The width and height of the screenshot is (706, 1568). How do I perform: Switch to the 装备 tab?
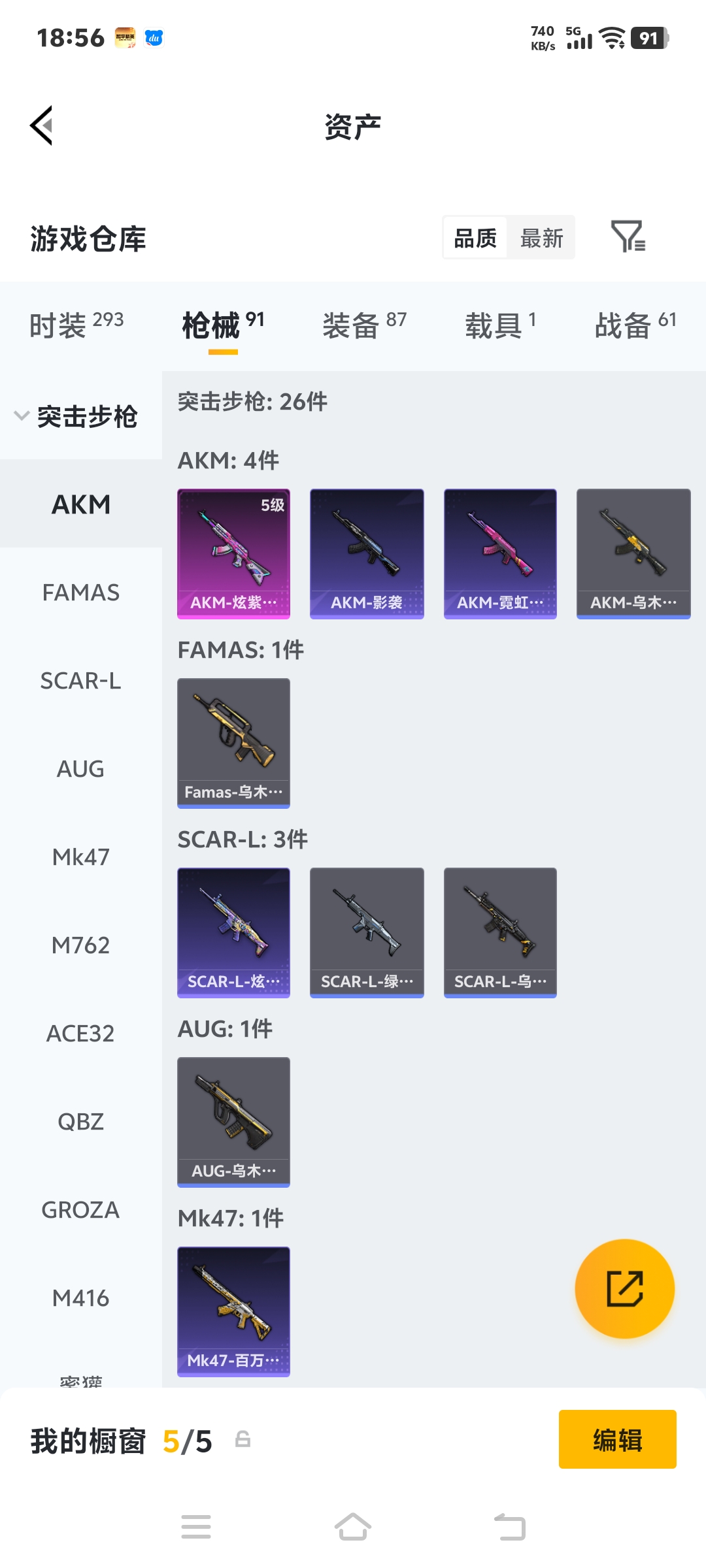(363, 325)
